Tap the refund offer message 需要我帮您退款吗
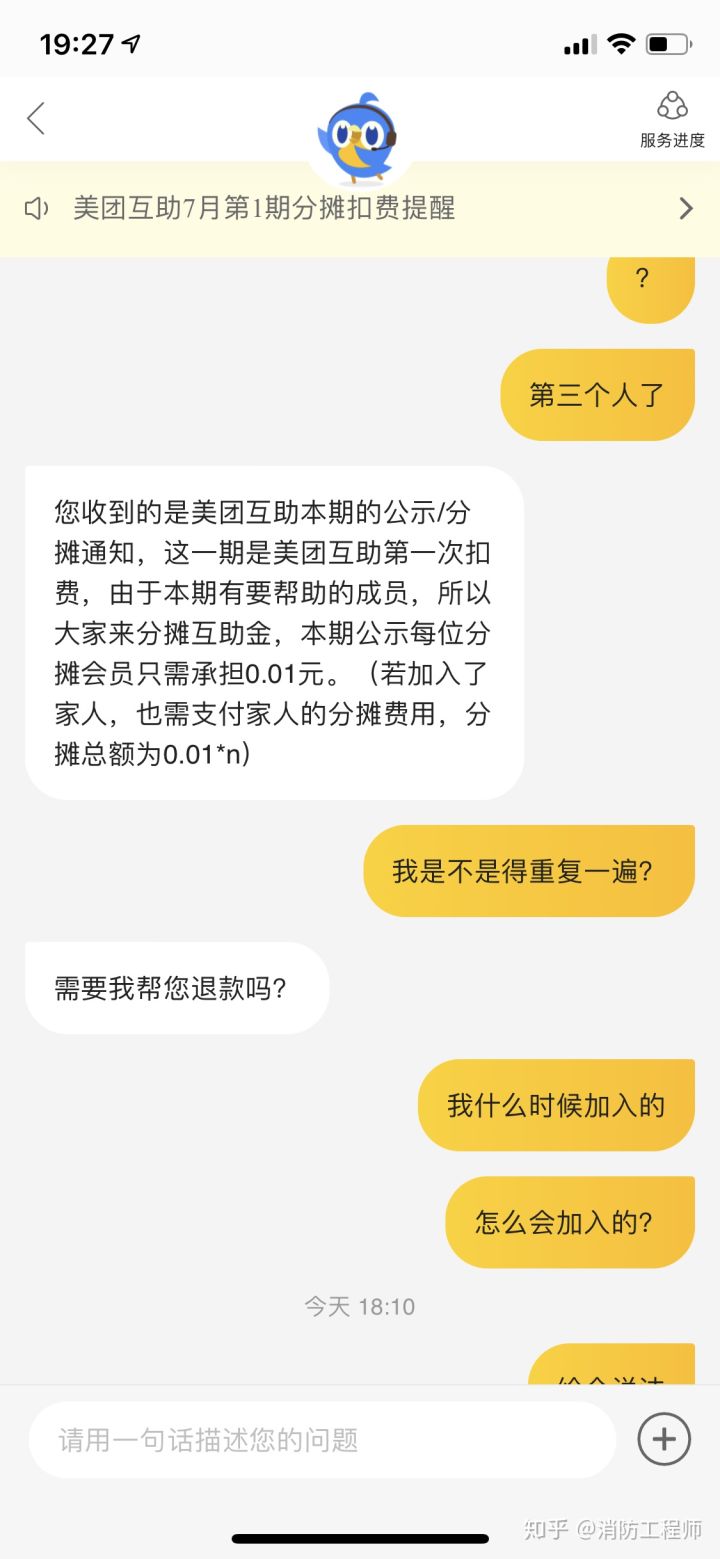This screenshot has width=720, height=1559. click(x=176, y=987)
